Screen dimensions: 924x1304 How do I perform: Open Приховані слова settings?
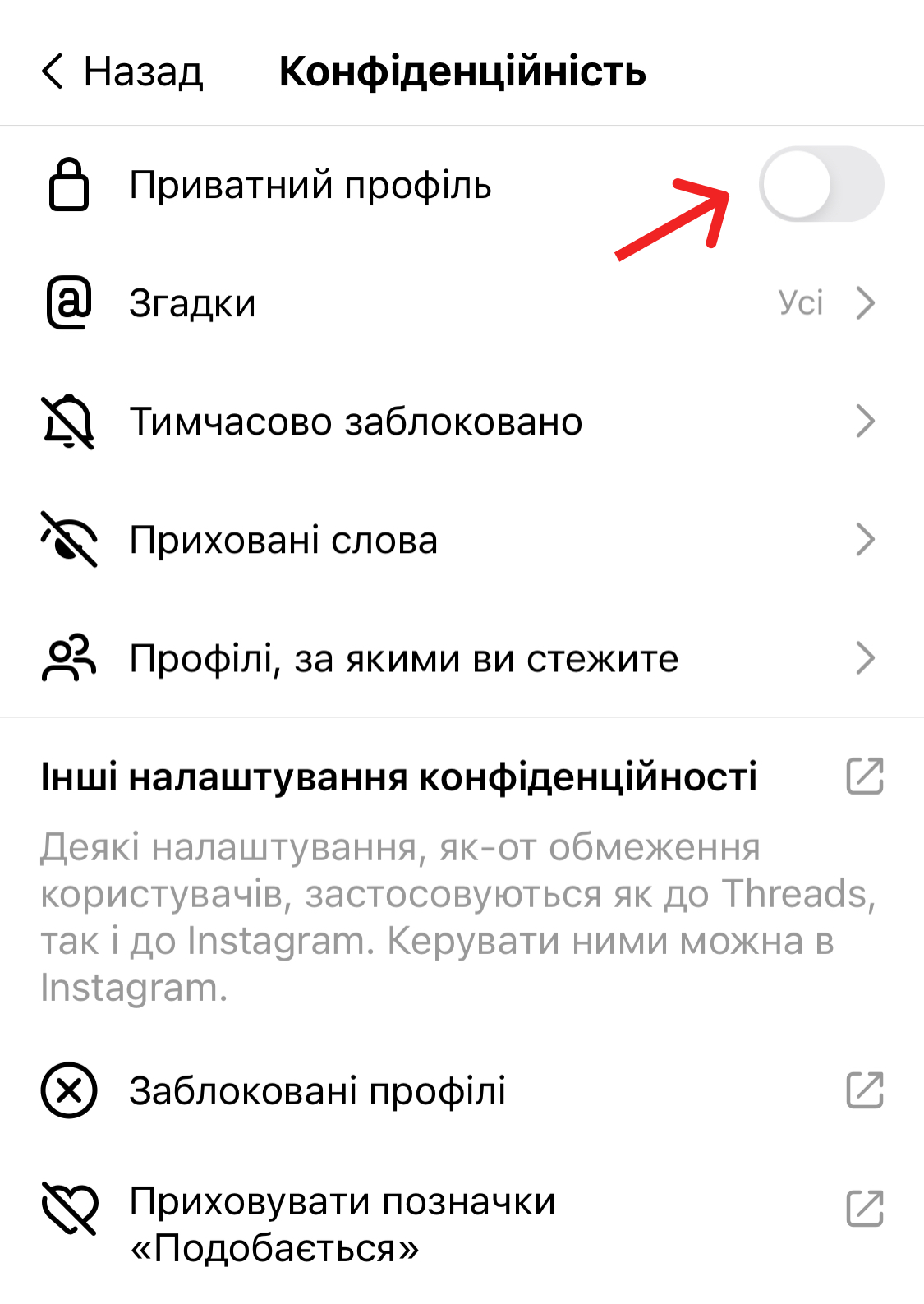point(460,540)
